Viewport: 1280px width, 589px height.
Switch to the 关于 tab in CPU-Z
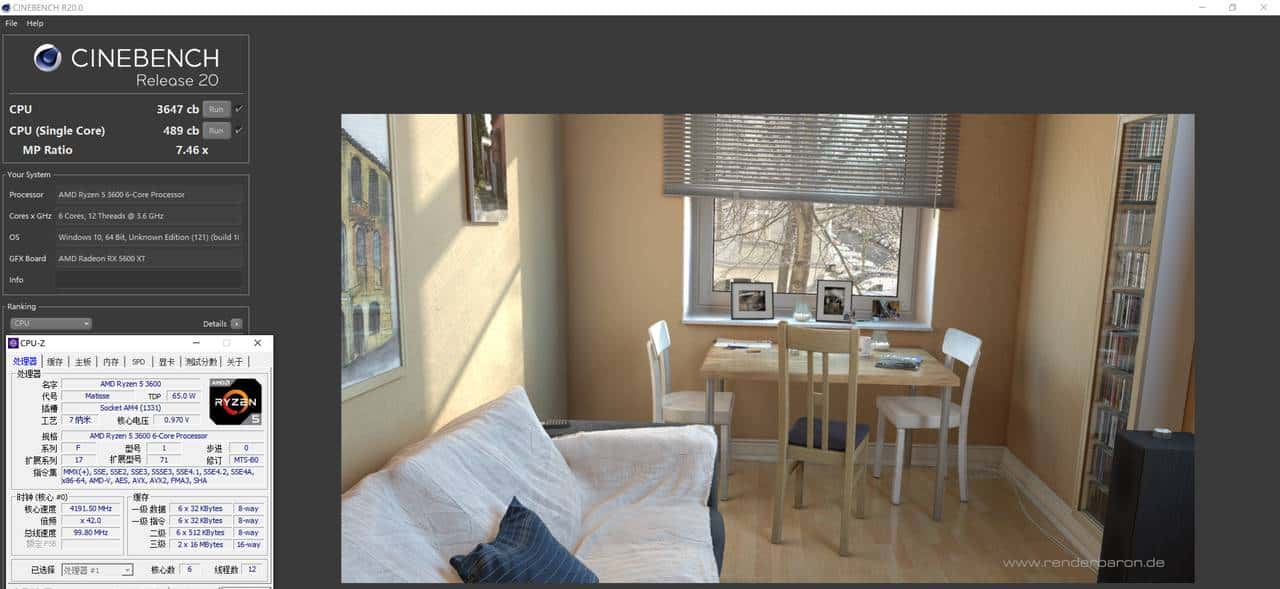pyautogui.click(x=234, y=362)
